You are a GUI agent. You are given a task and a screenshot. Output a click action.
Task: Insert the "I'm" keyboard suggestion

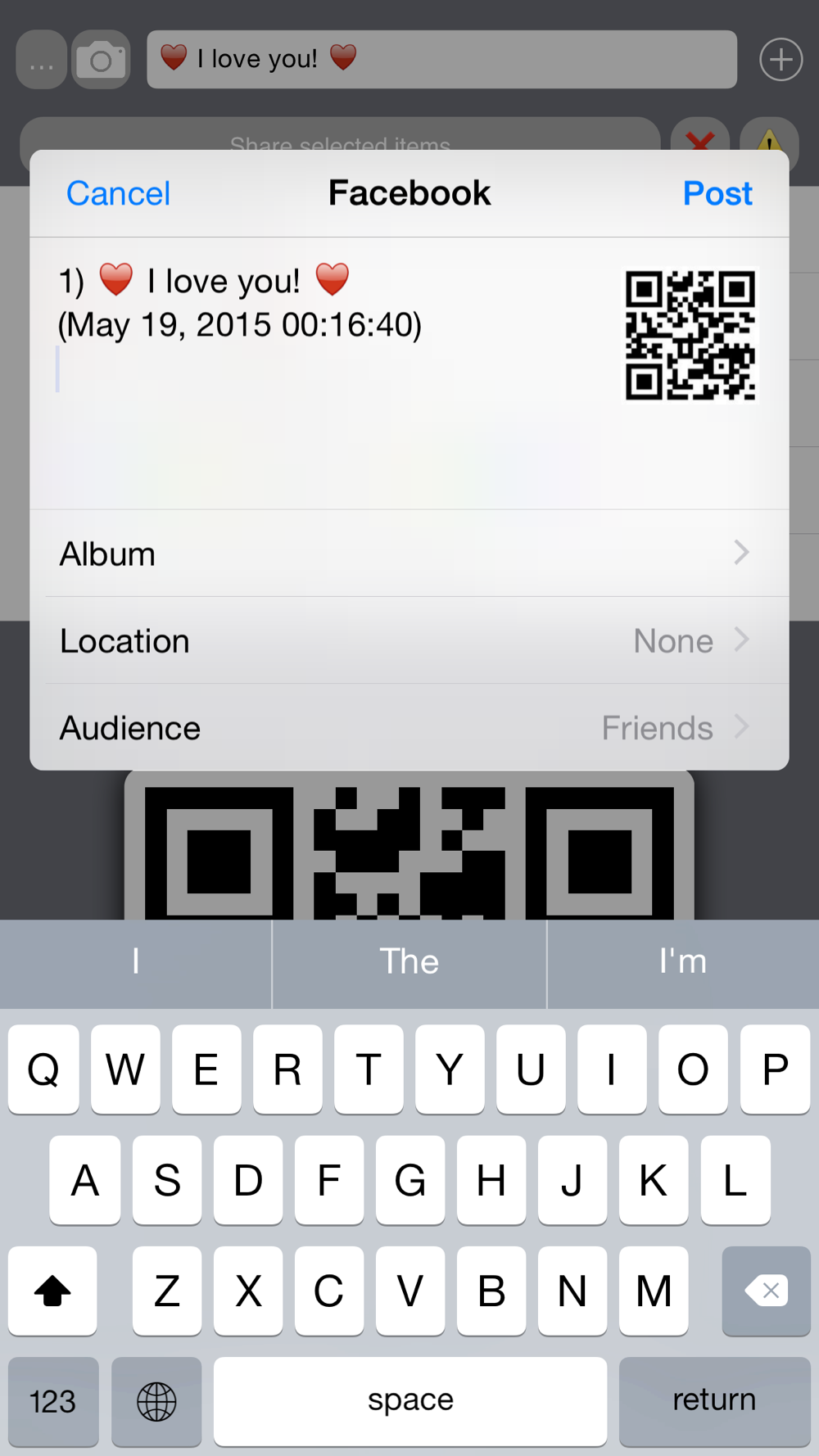tap(683, 963)
